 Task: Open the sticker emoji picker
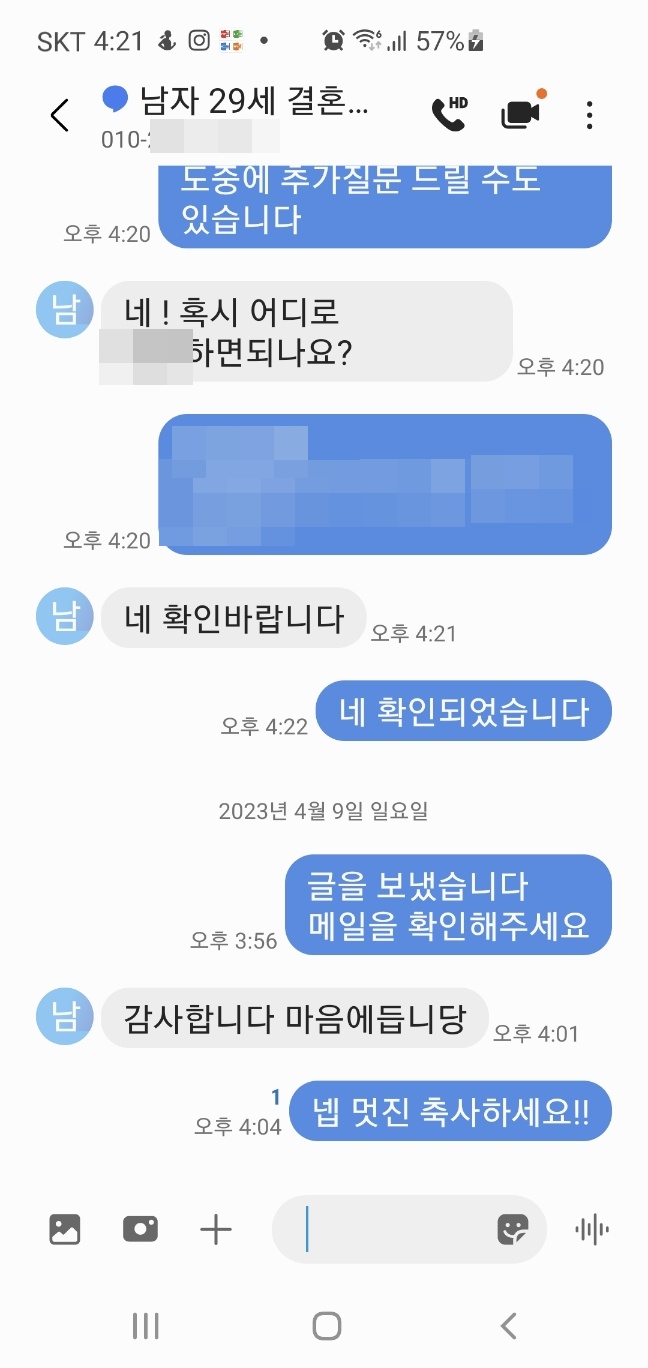tap(513, 1229)
